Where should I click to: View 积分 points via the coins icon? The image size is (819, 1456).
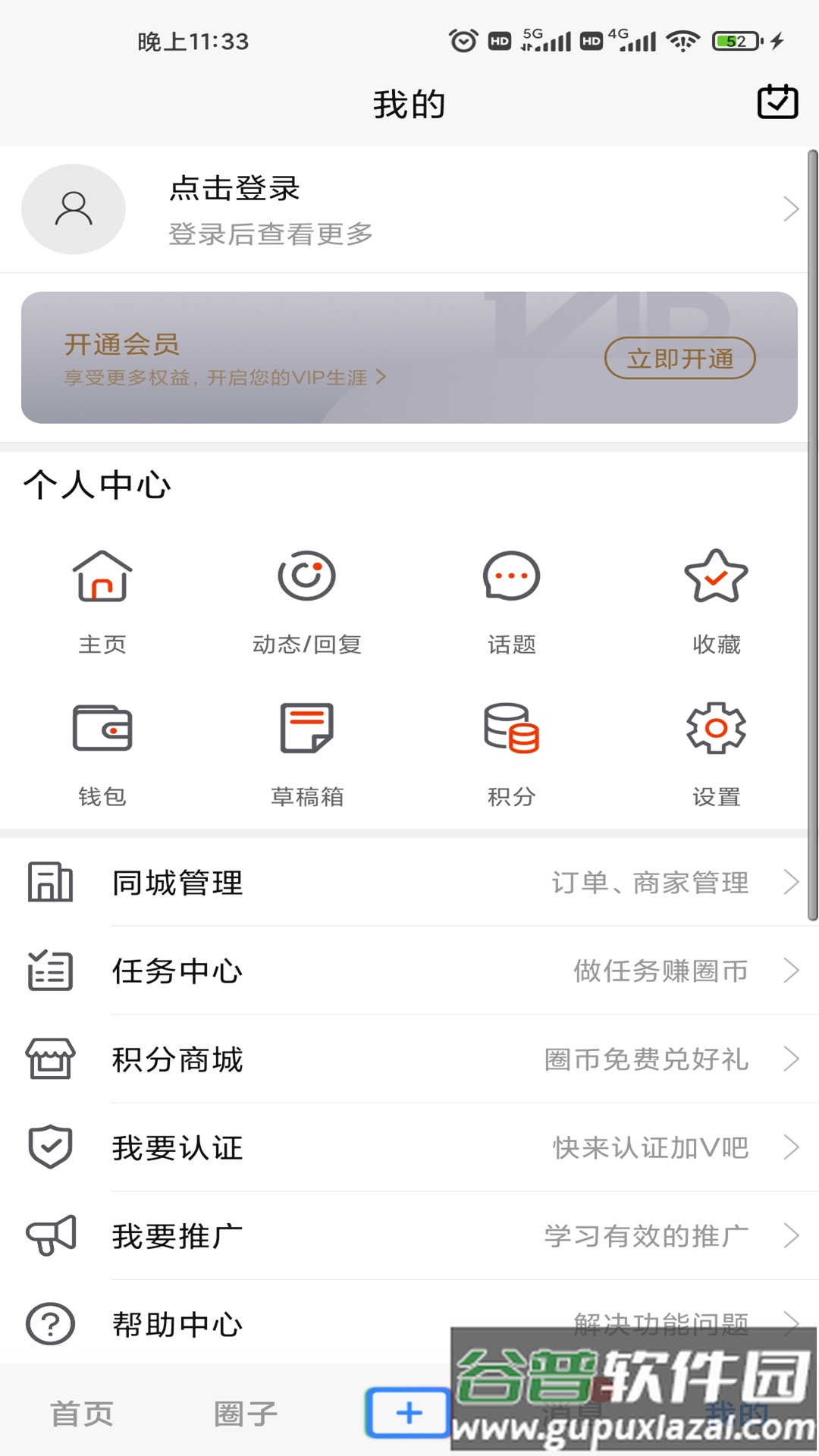tap(511, 728)
